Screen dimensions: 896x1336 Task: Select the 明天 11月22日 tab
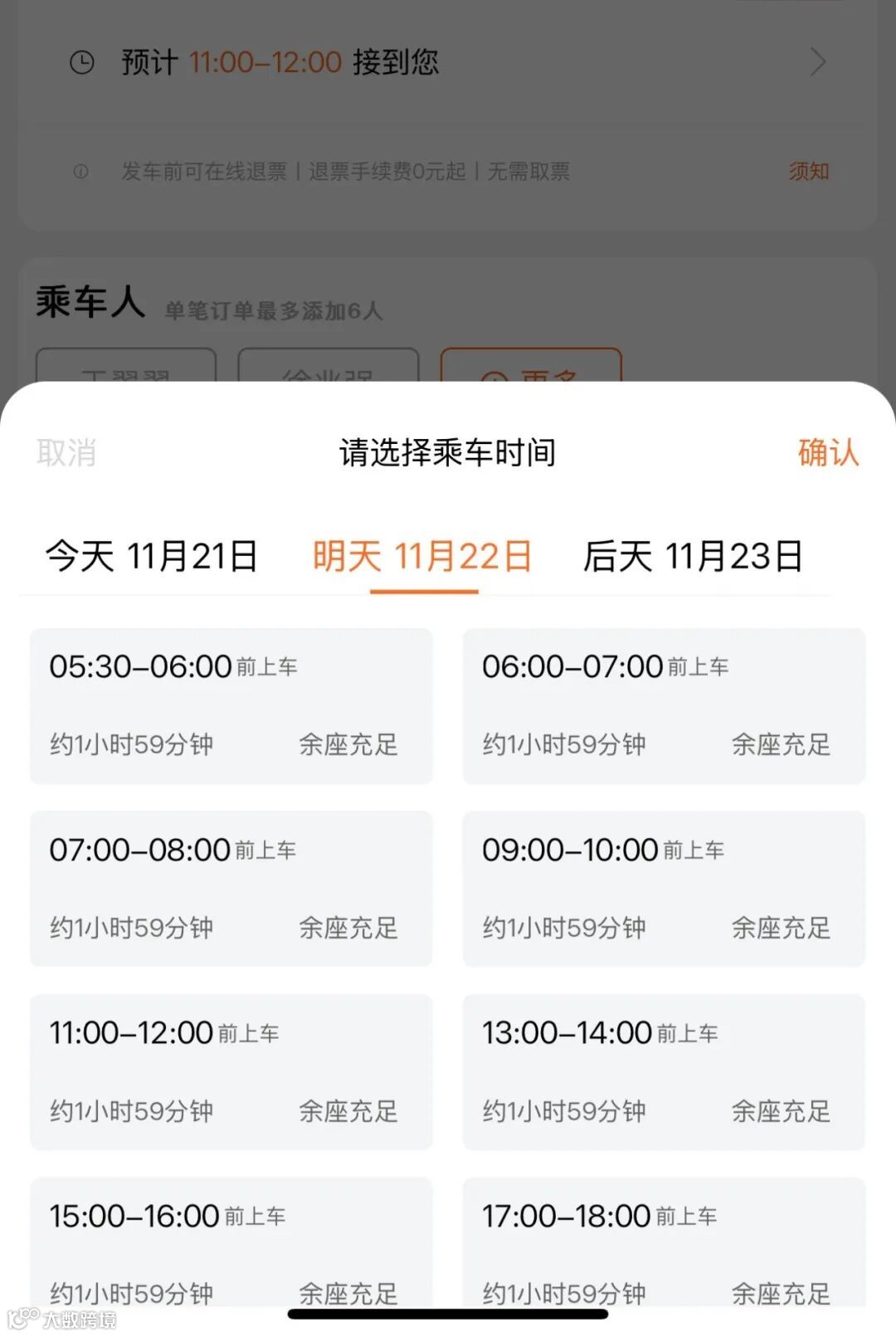click(422, 556)
